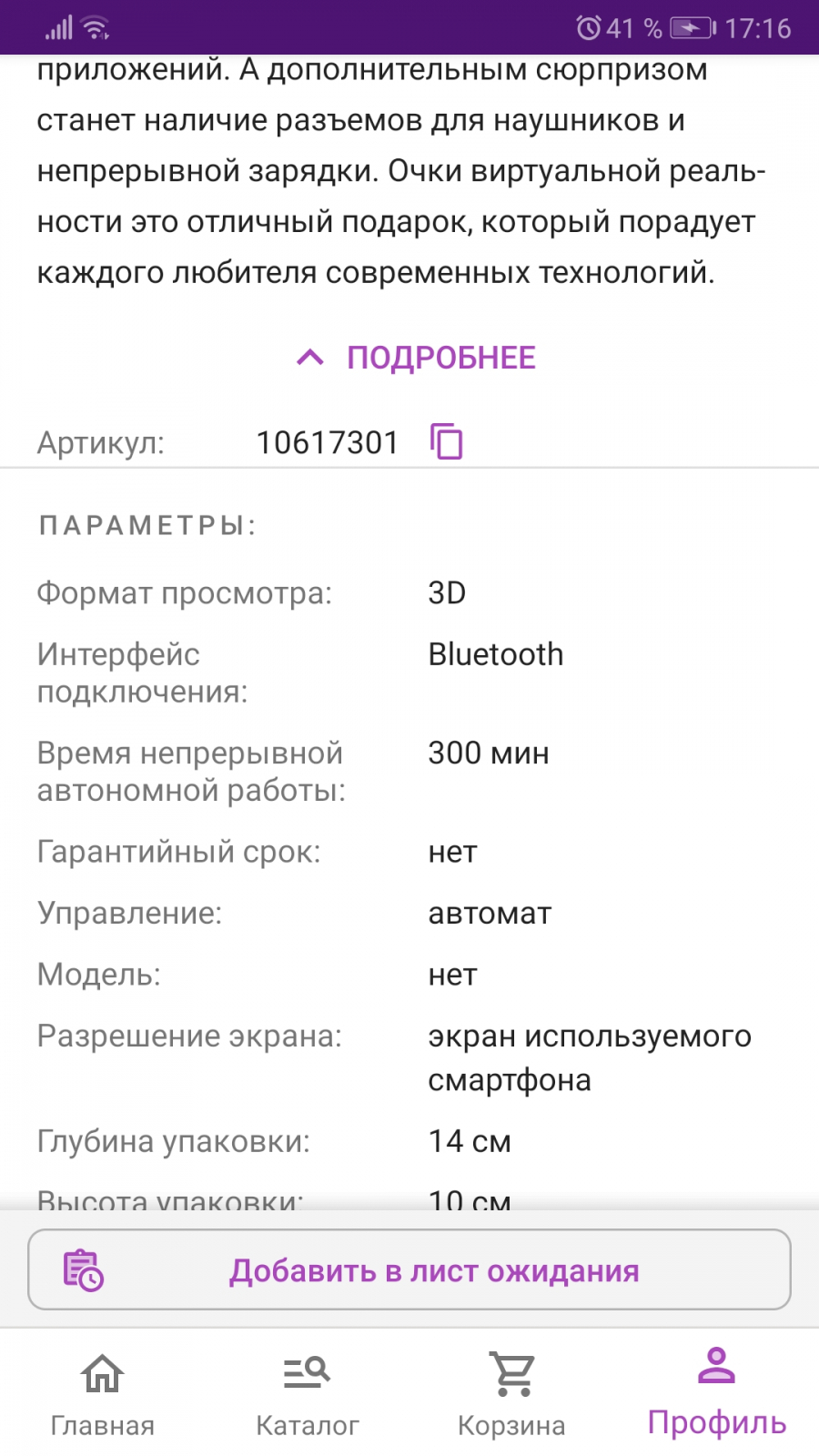Open the Корзина cart tab
Screen dimensions: 819x1456
click(x=511, y=1393)
